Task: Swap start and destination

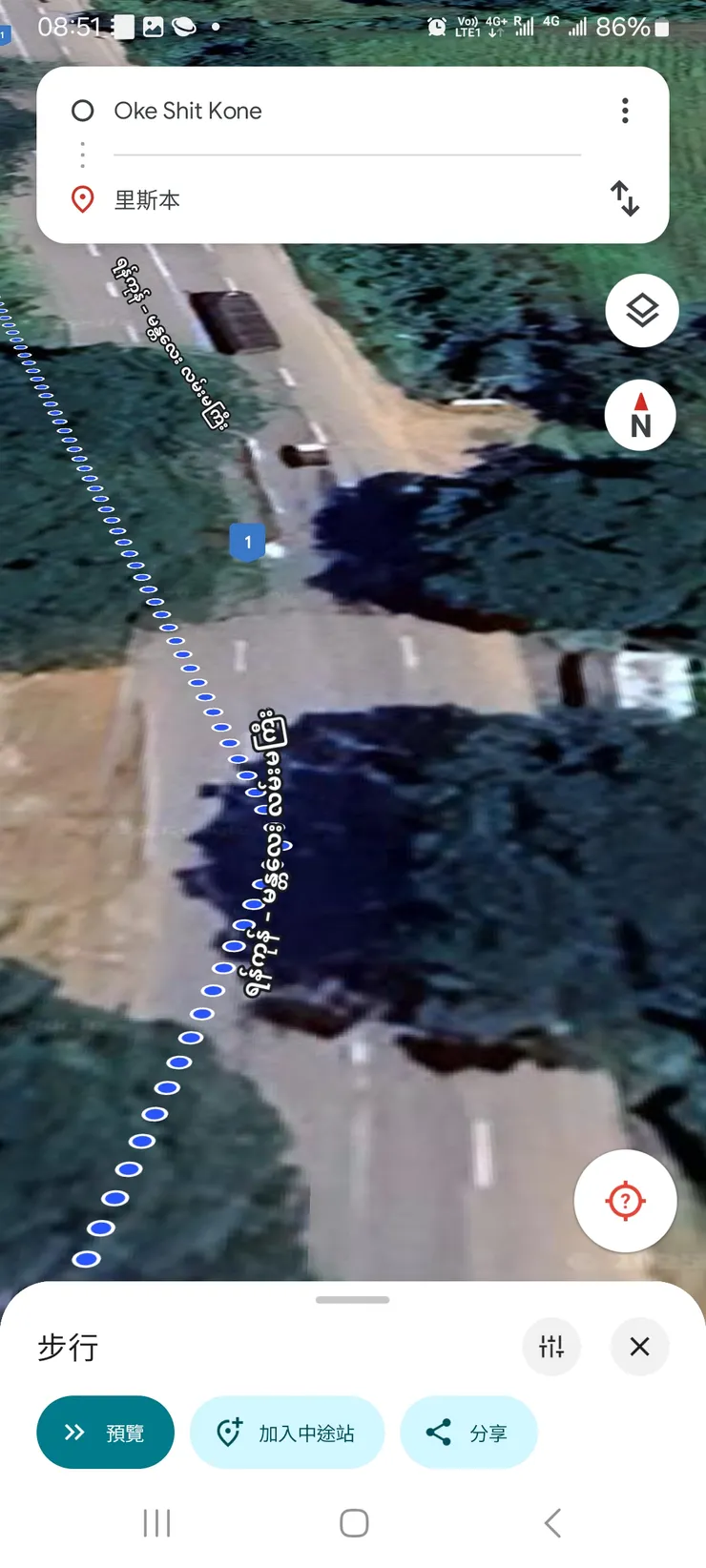Action: click(x=625, y=198)
